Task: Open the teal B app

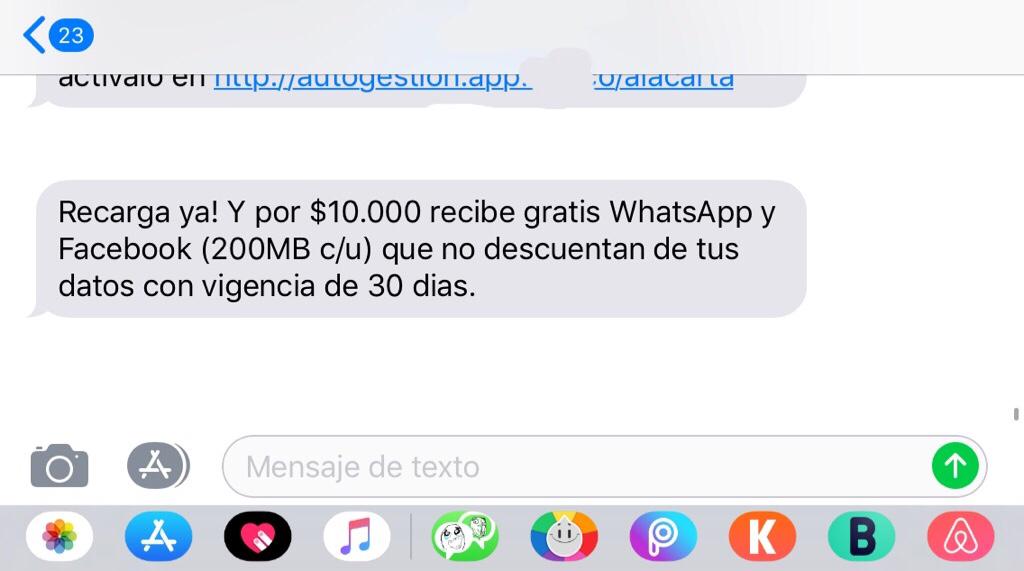Action: click(x=860, y=538)
